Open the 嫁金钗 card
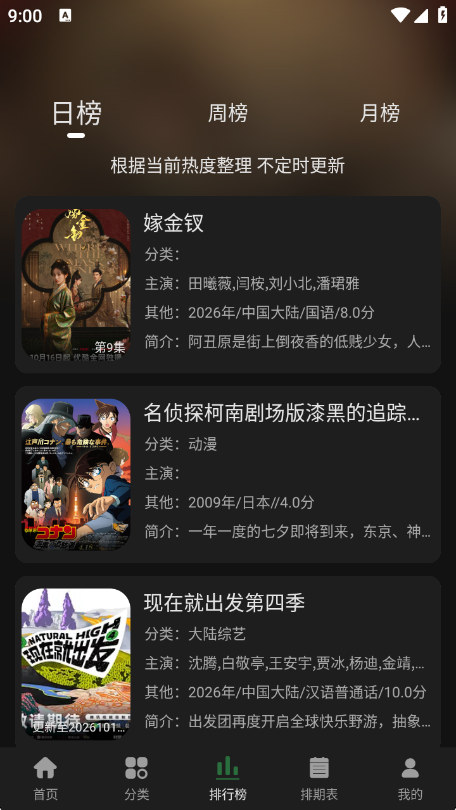 [228, 284]
